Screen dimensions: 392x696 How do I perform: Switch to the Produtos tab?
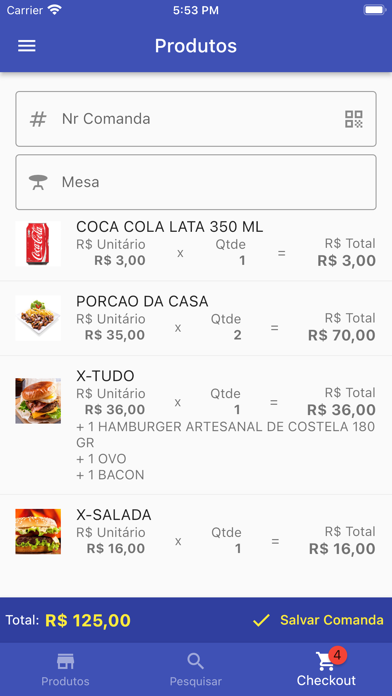click(65, 669)
